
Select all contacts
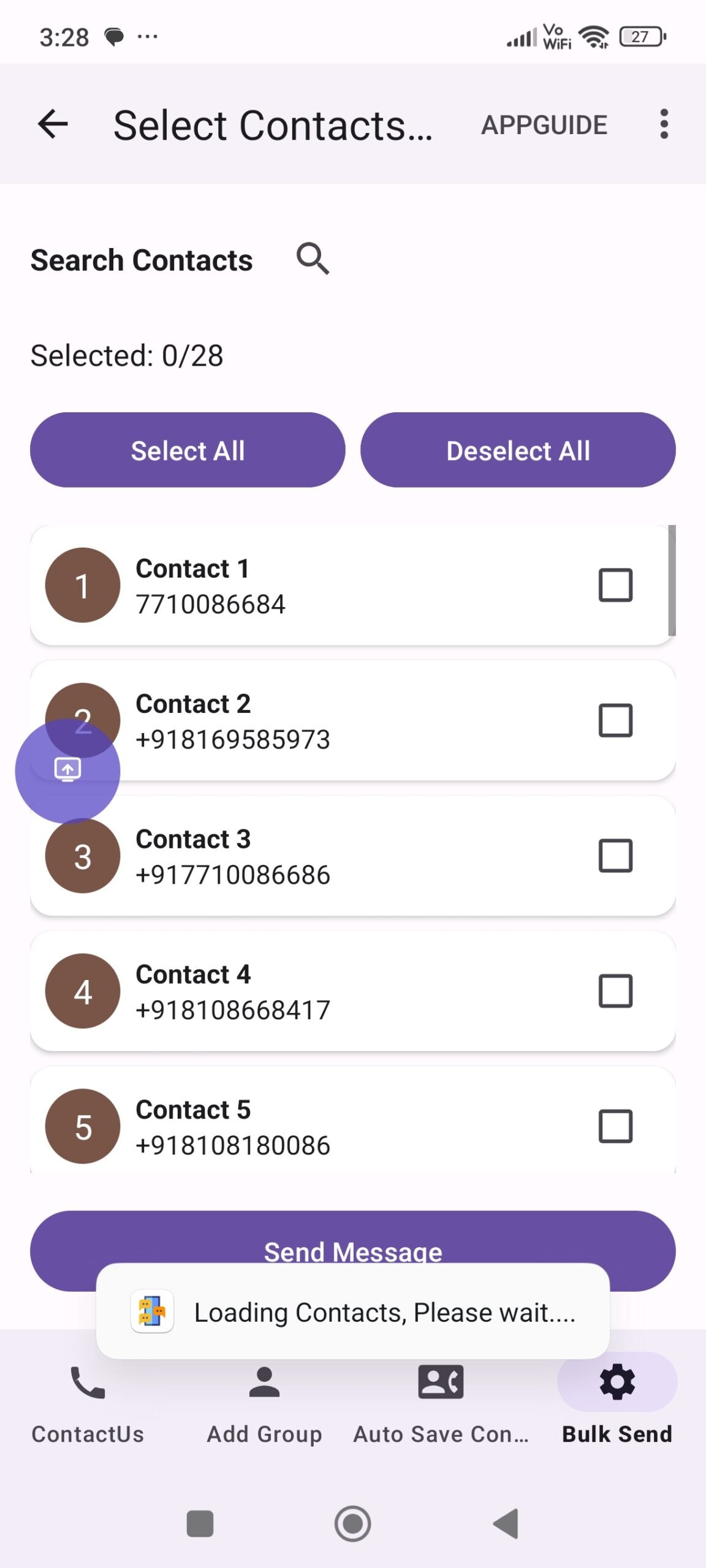coord(188,450)
